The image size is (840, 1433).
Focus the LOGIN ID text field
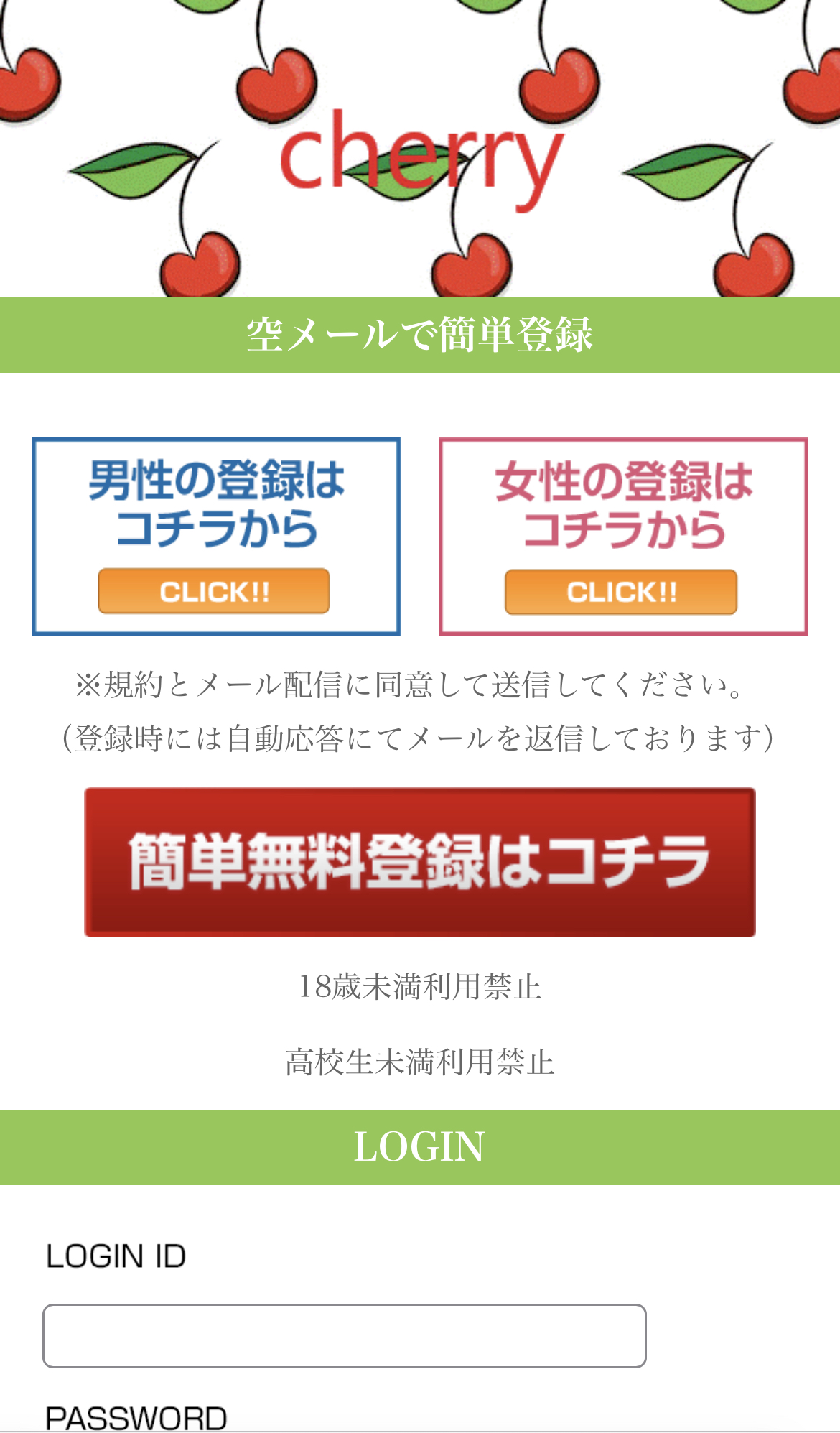(x=345, y=1335)
